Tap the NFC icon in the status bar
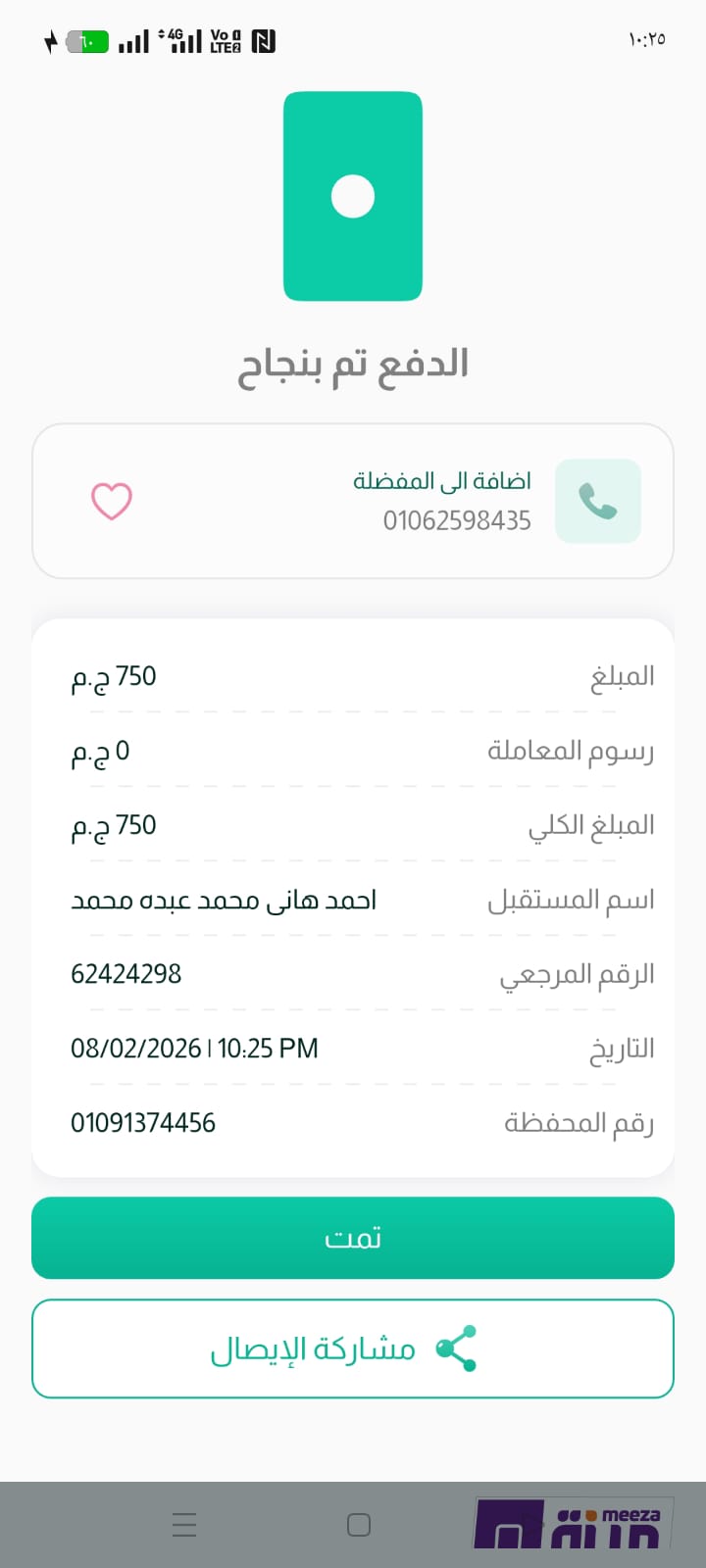 tap(261, 41)
